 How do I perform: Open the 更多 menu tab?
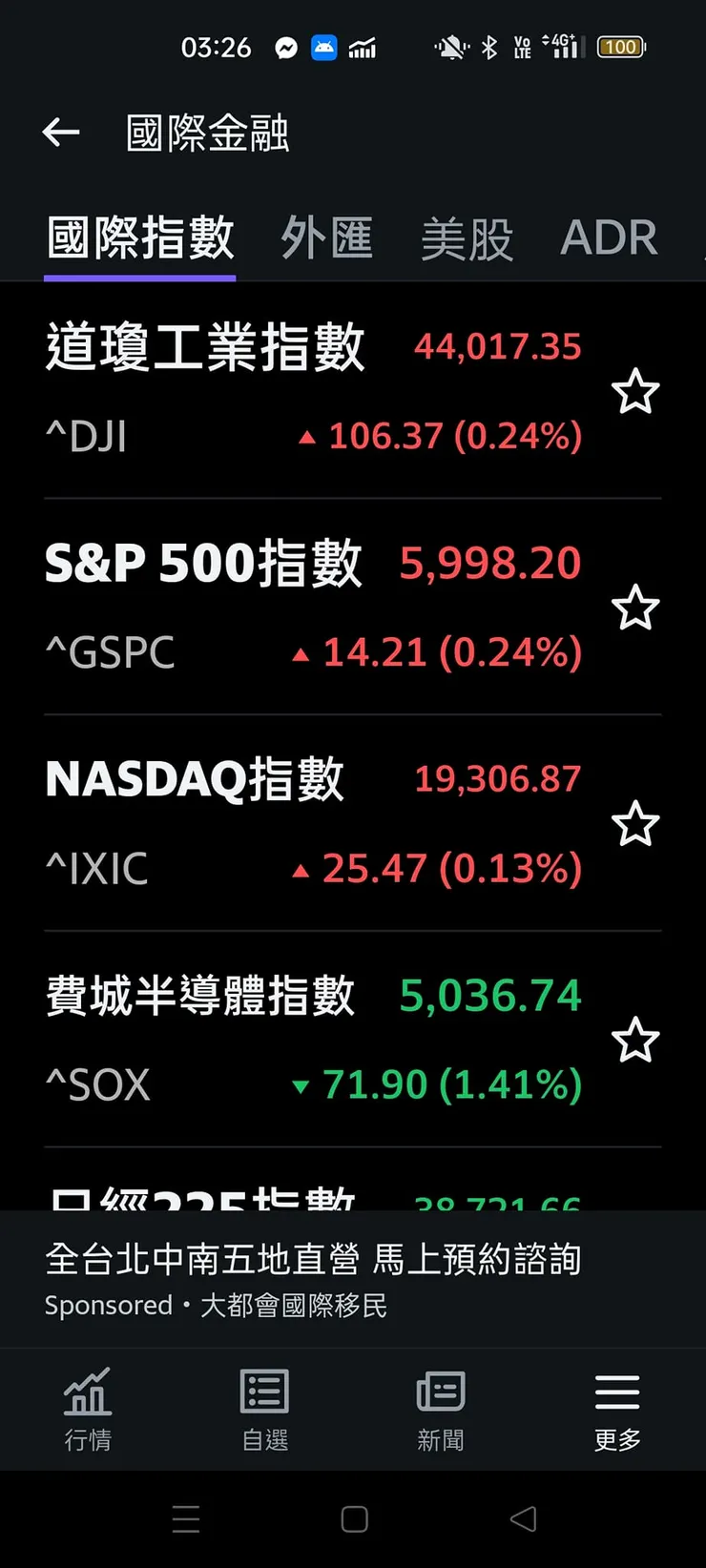point(617,1409)
